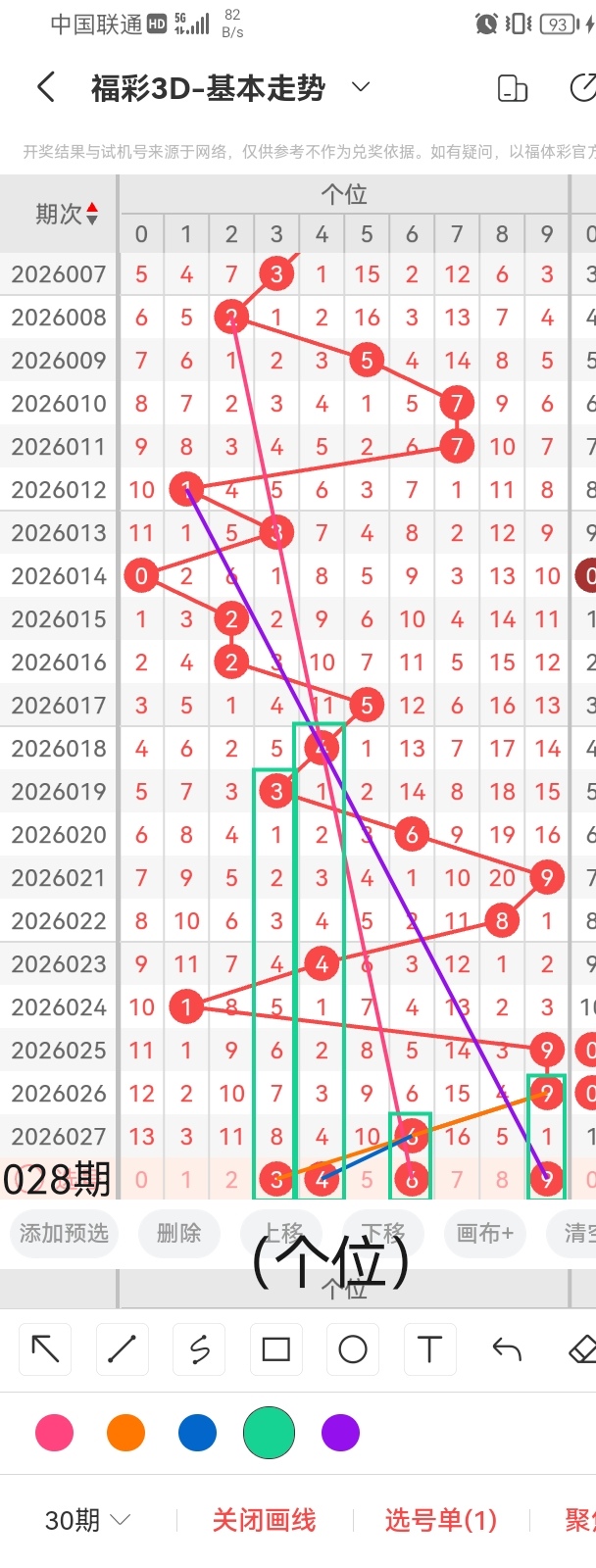Tap the 删除 button
Viewport: 596px width, 1568px height.
point(178,1233)
